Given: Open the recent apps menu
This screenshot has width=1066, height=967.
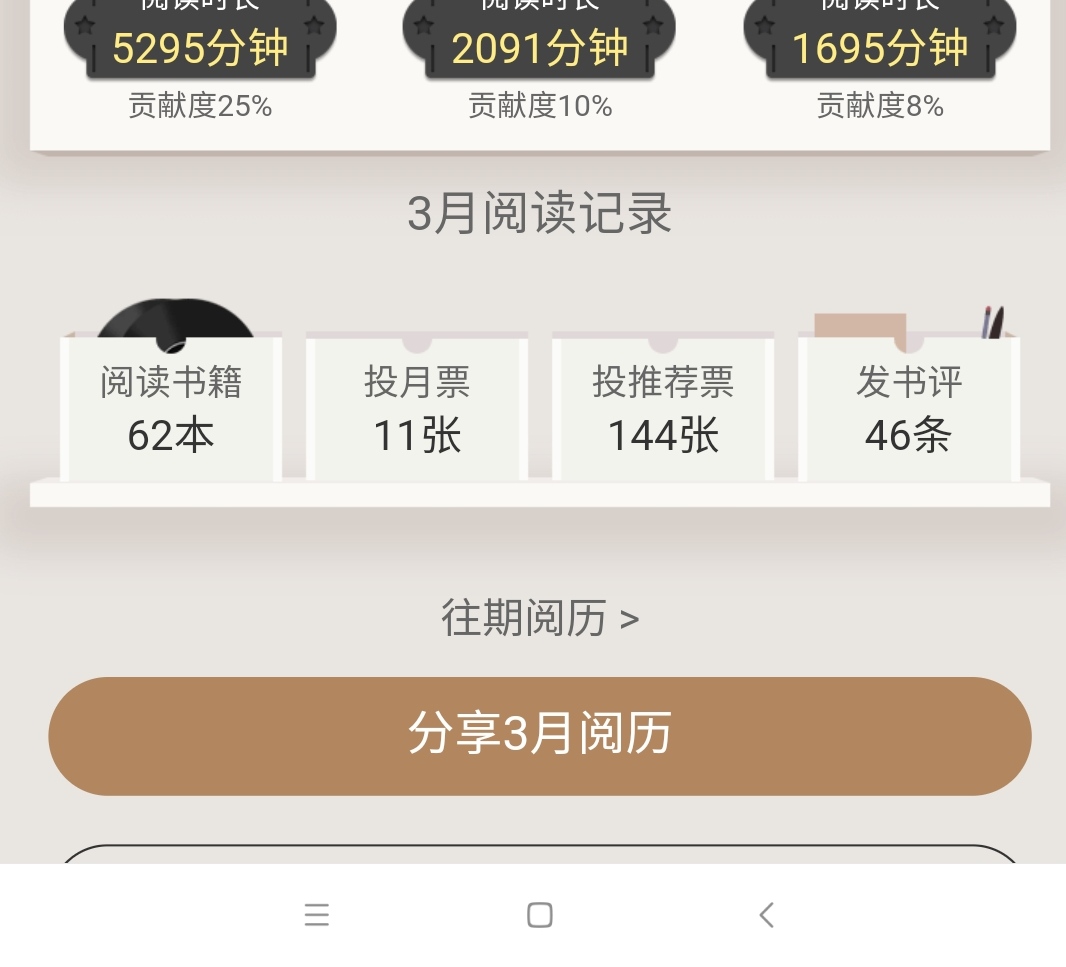Looking at the screenshot, I should tap(316, 915).
